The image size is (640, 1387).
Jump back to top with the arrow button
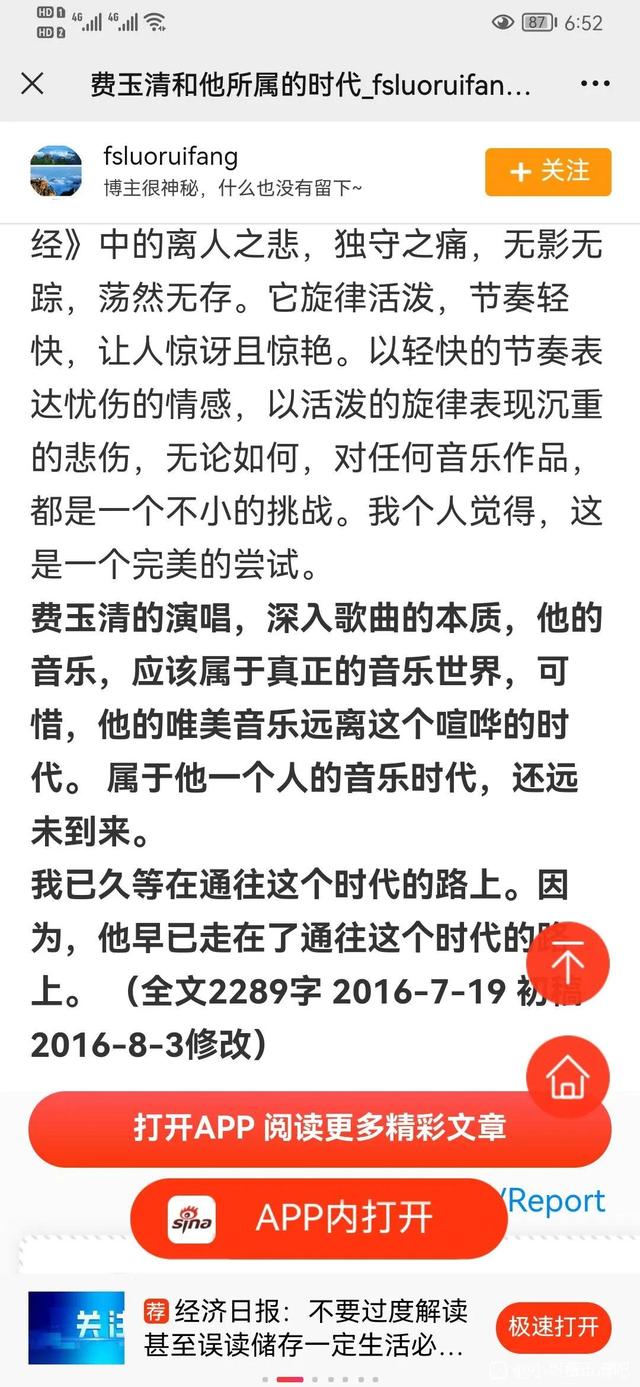[x=567, y=964]
